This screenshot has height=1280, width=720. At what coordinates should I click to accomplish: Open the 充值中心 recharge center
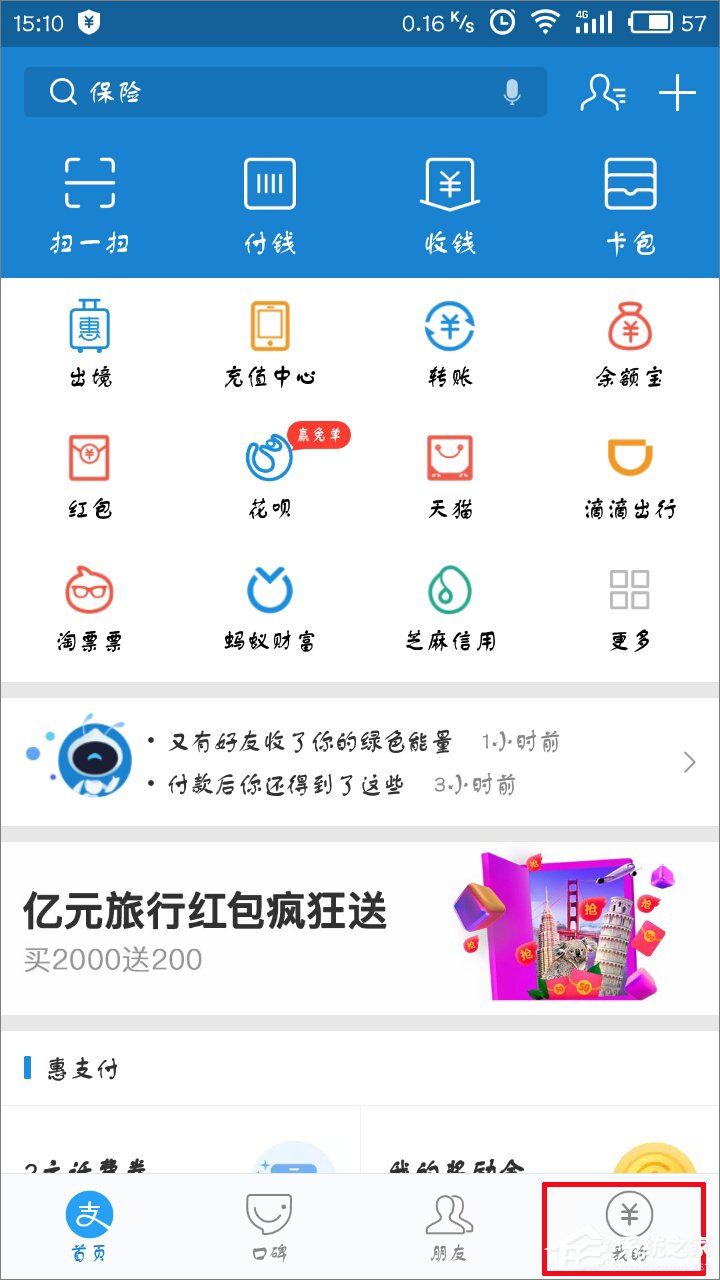click(268, 340)
